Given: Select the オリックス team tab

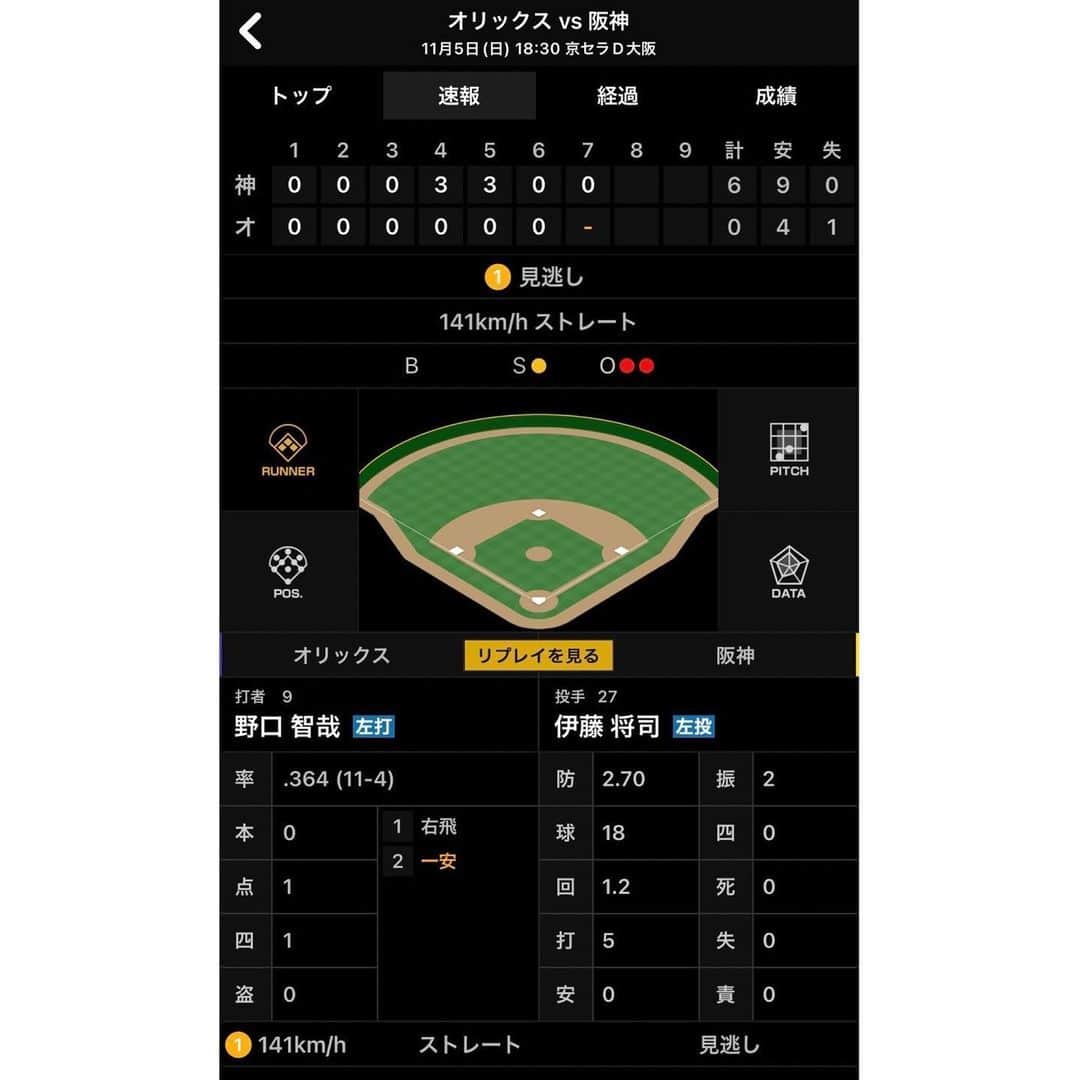Looking at the screenshot, I should (x=341, y=656).
